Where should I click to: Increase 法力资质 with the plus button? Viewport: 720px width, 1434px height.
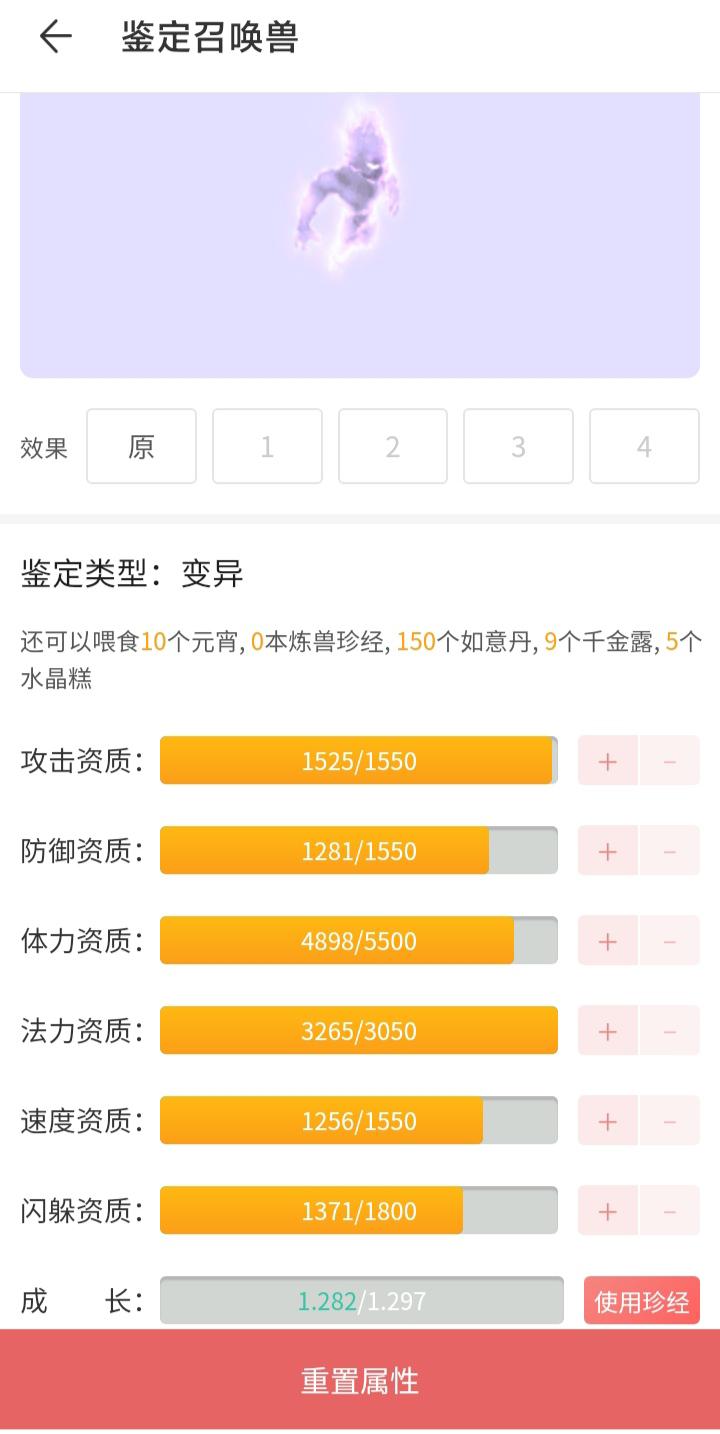point(607,1031)
